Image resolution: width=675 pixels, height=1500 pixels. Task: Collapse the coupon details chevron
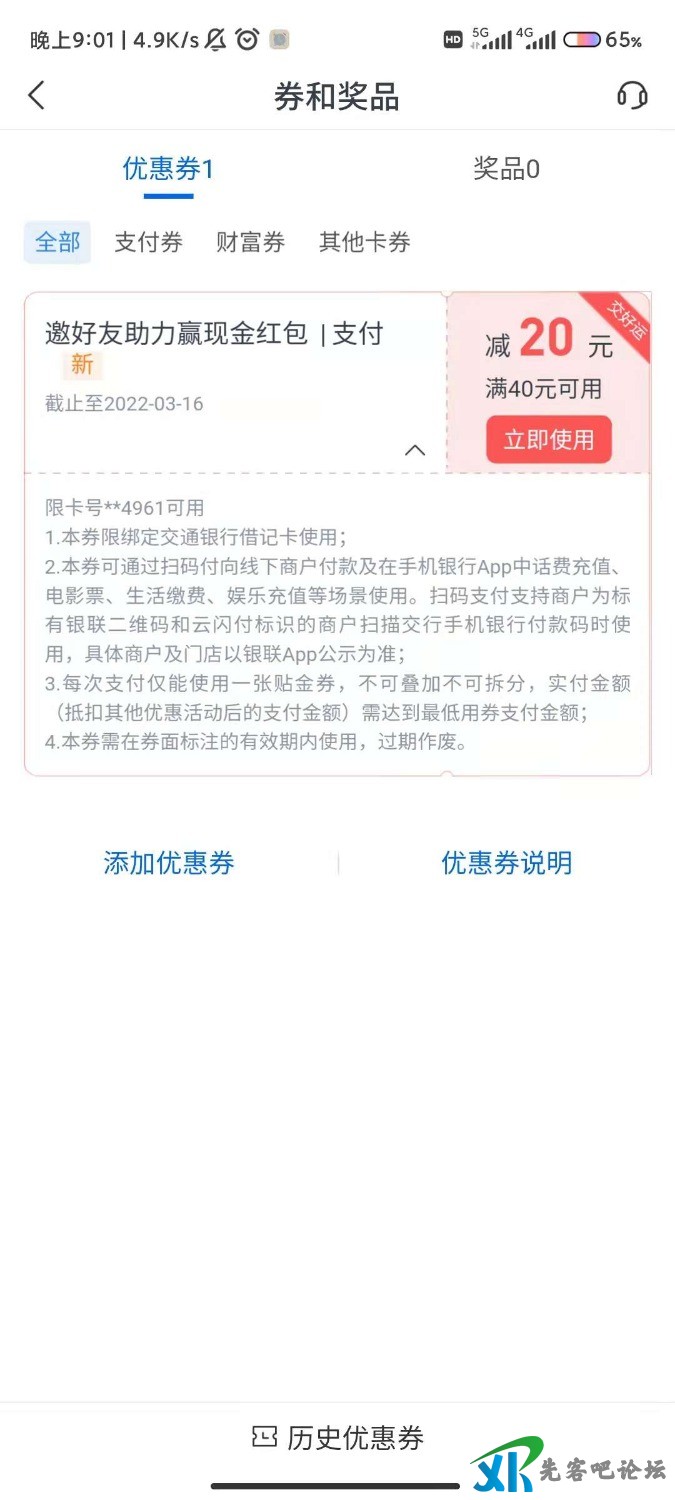[414, 450]
